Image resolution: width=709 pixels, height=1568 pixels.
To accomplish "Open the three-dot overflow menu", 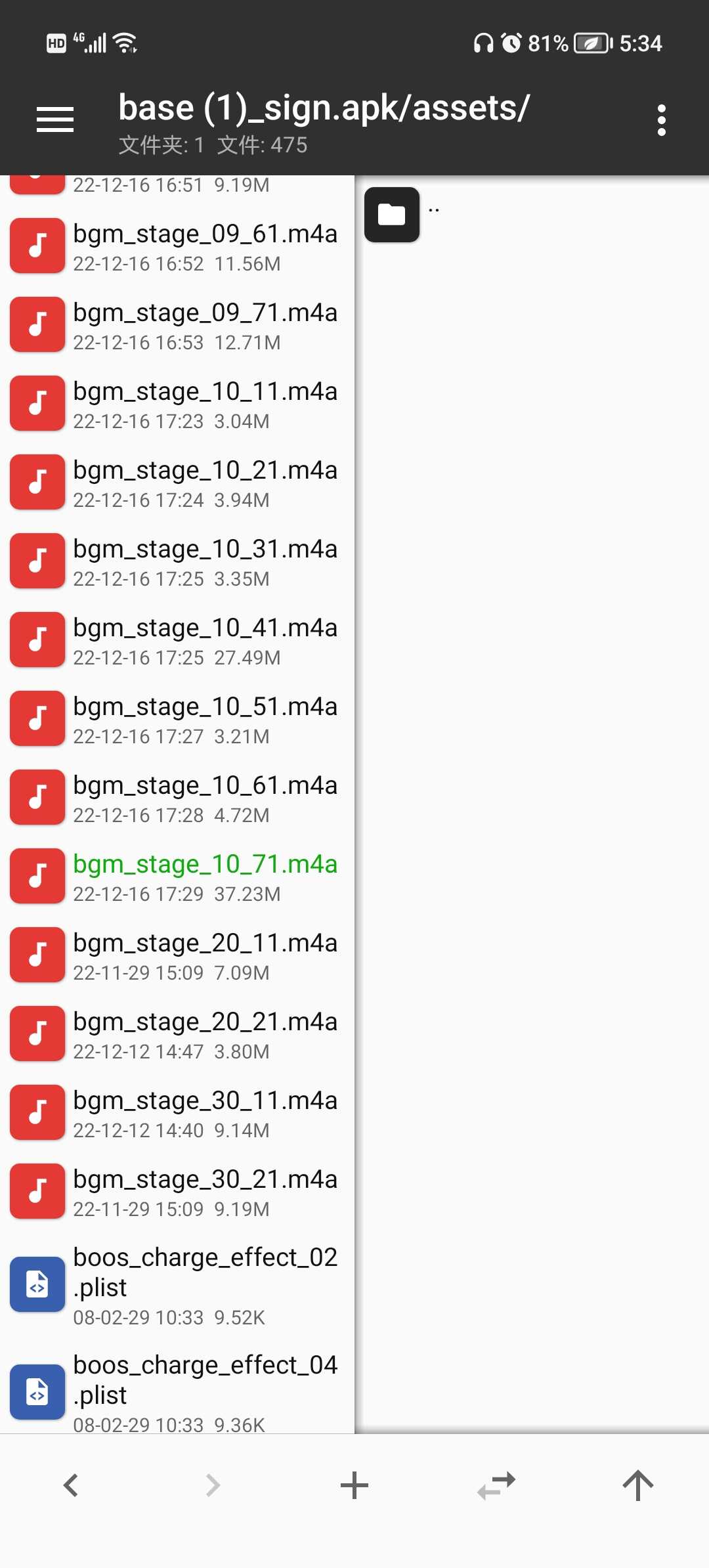I will pos(661,120).
